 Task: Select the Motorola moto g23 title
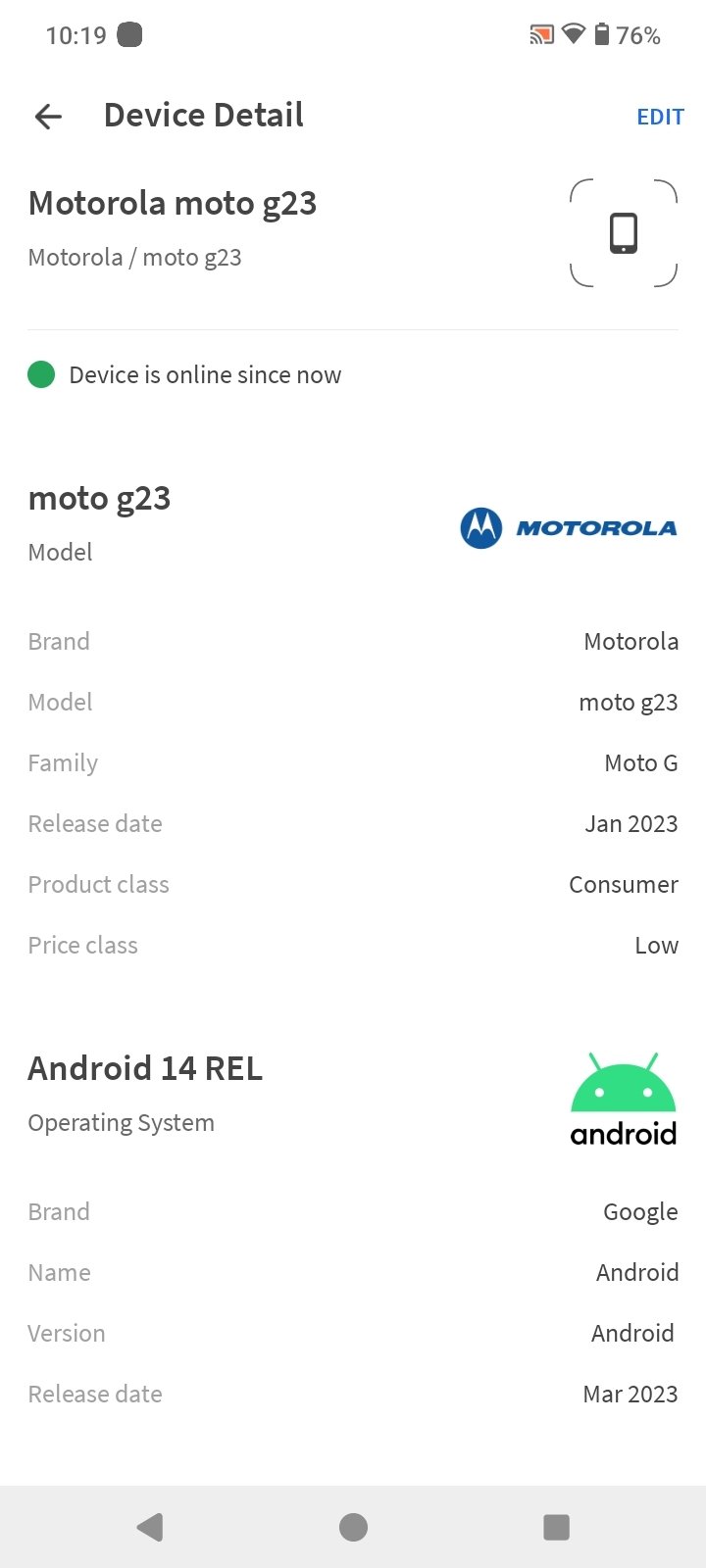[173, 203]
